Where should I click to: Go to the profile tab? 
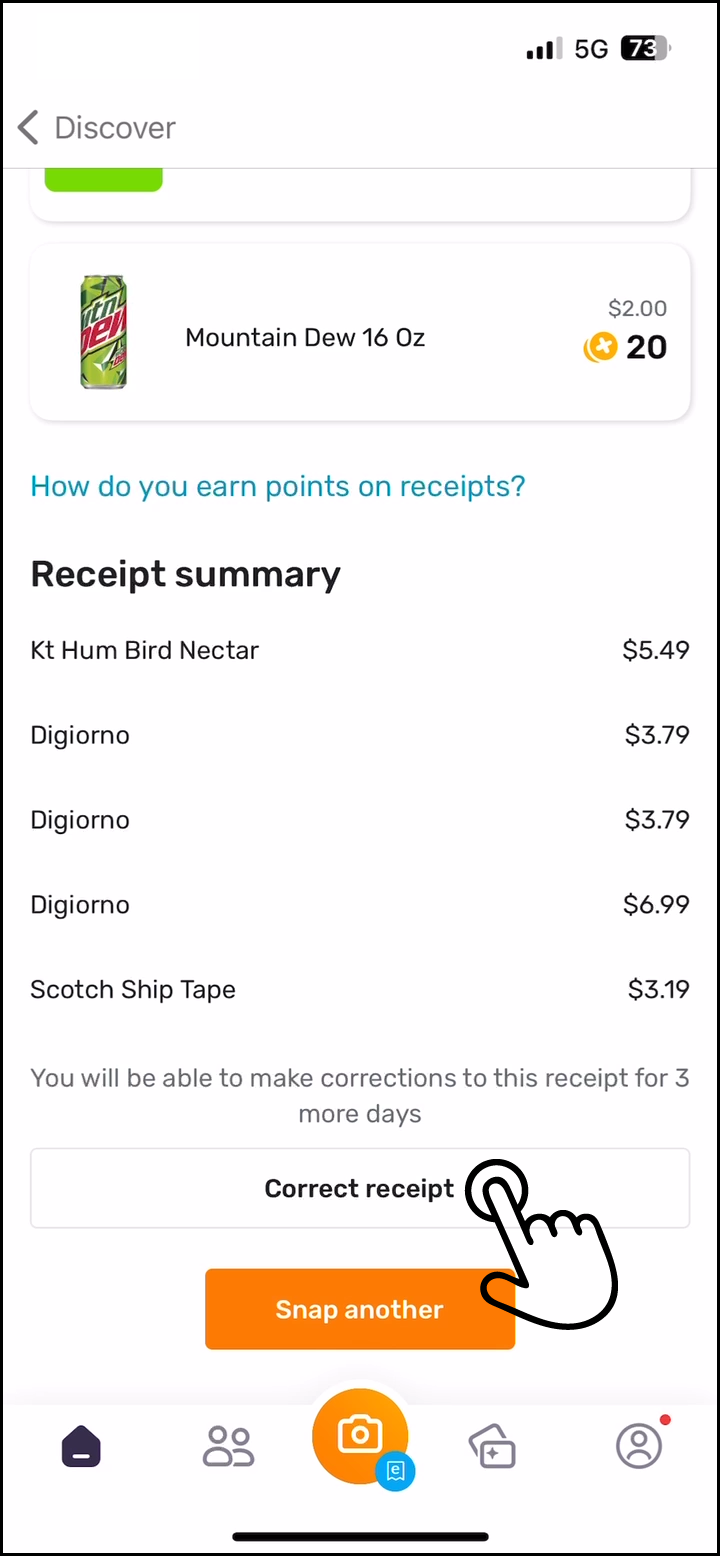[640, 1446]
